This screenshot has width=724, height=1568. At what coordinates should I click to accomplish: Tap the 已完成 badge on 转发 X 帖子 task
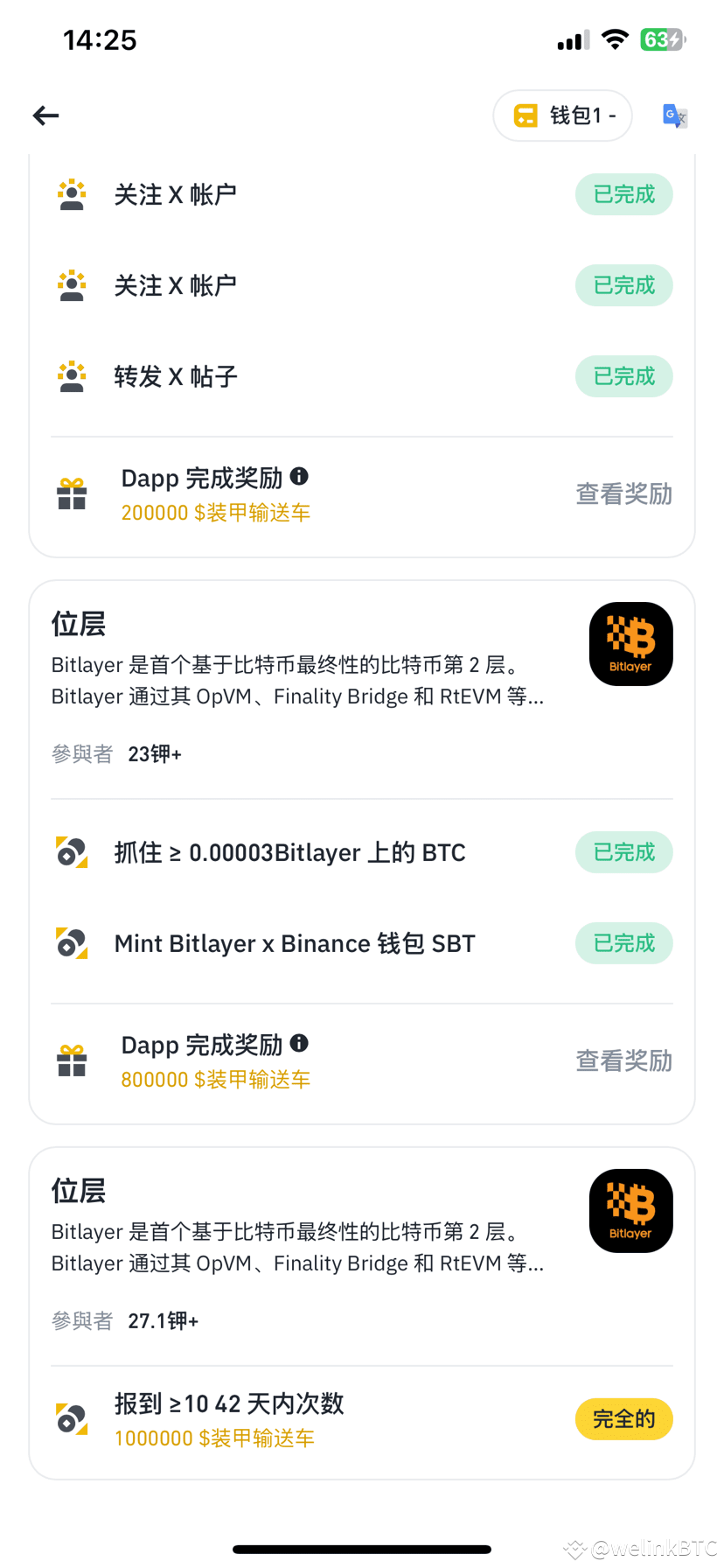click(623, 376)
